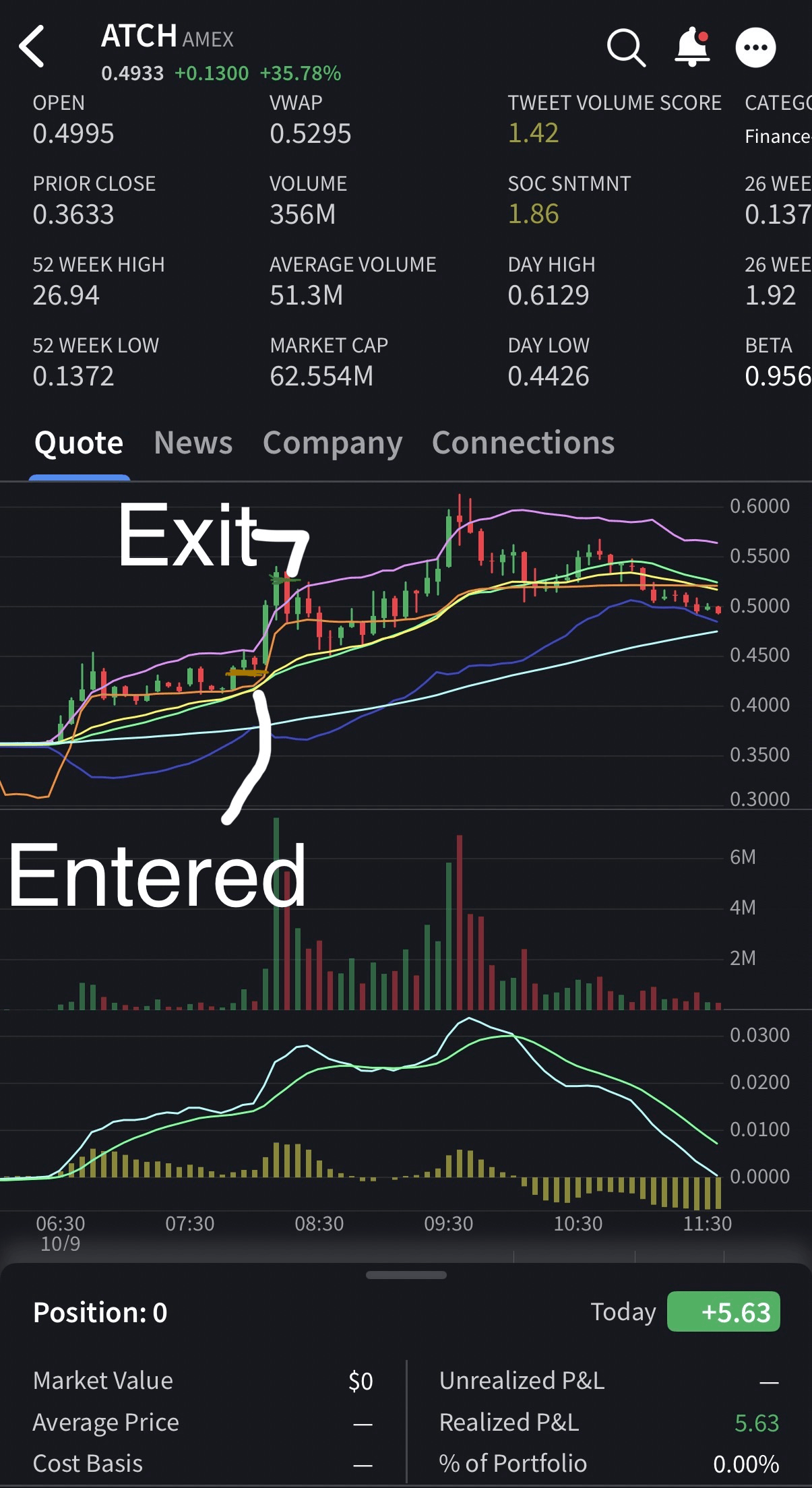Open the search magnifier icon
Screen dimensions: 812x1488
[x=626, y=48]
